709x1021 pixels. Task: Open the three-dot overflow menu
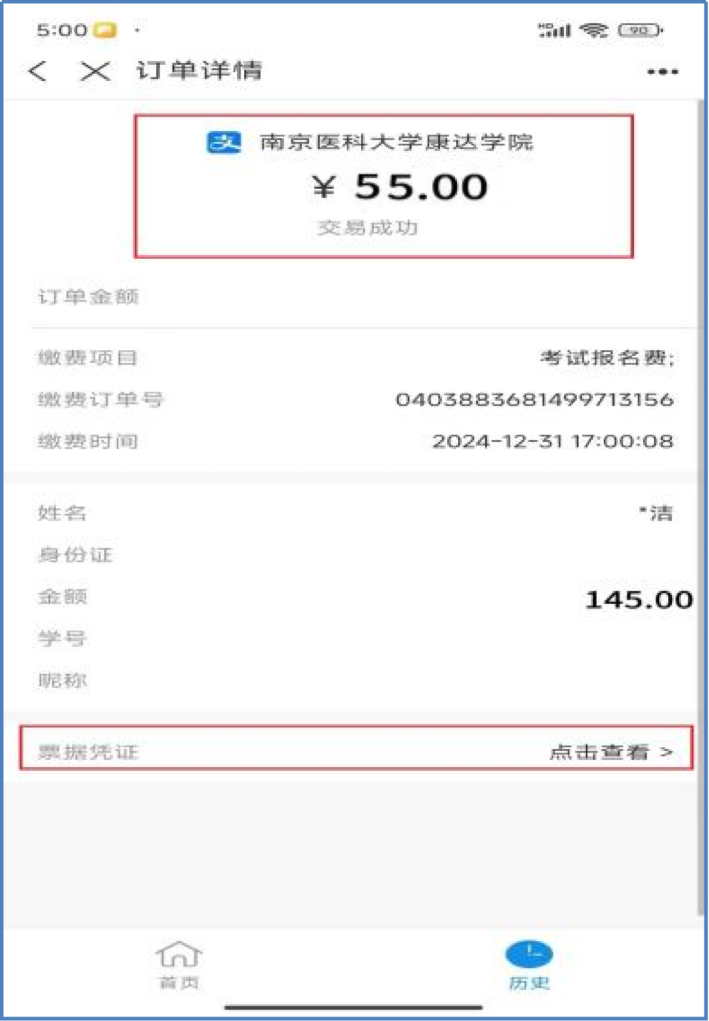662,72
